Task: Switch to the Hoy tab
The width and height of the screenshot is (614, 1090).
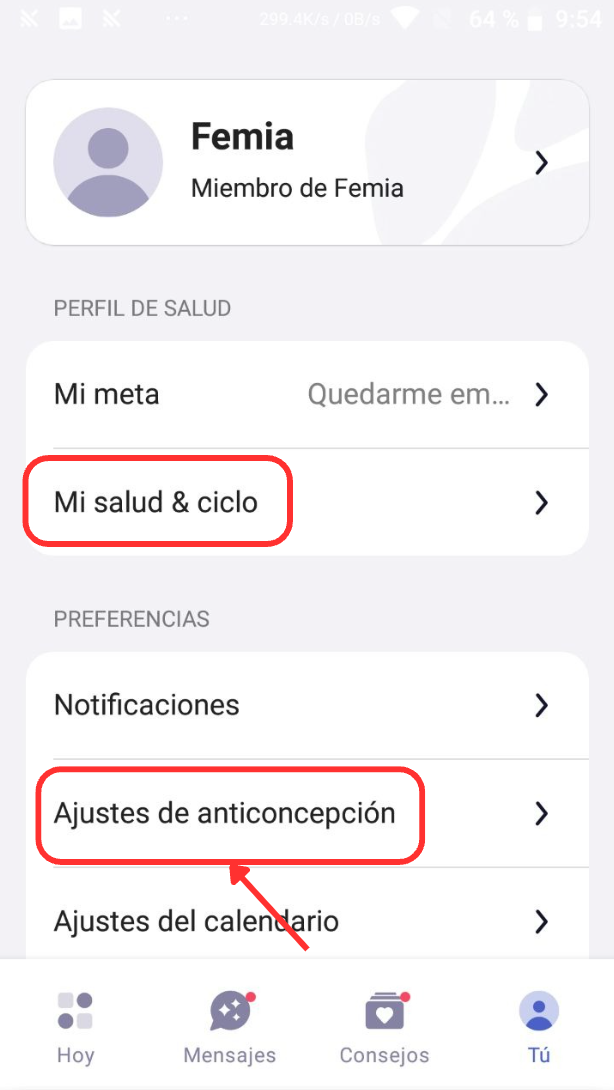Action: [x=75, y=1026]
